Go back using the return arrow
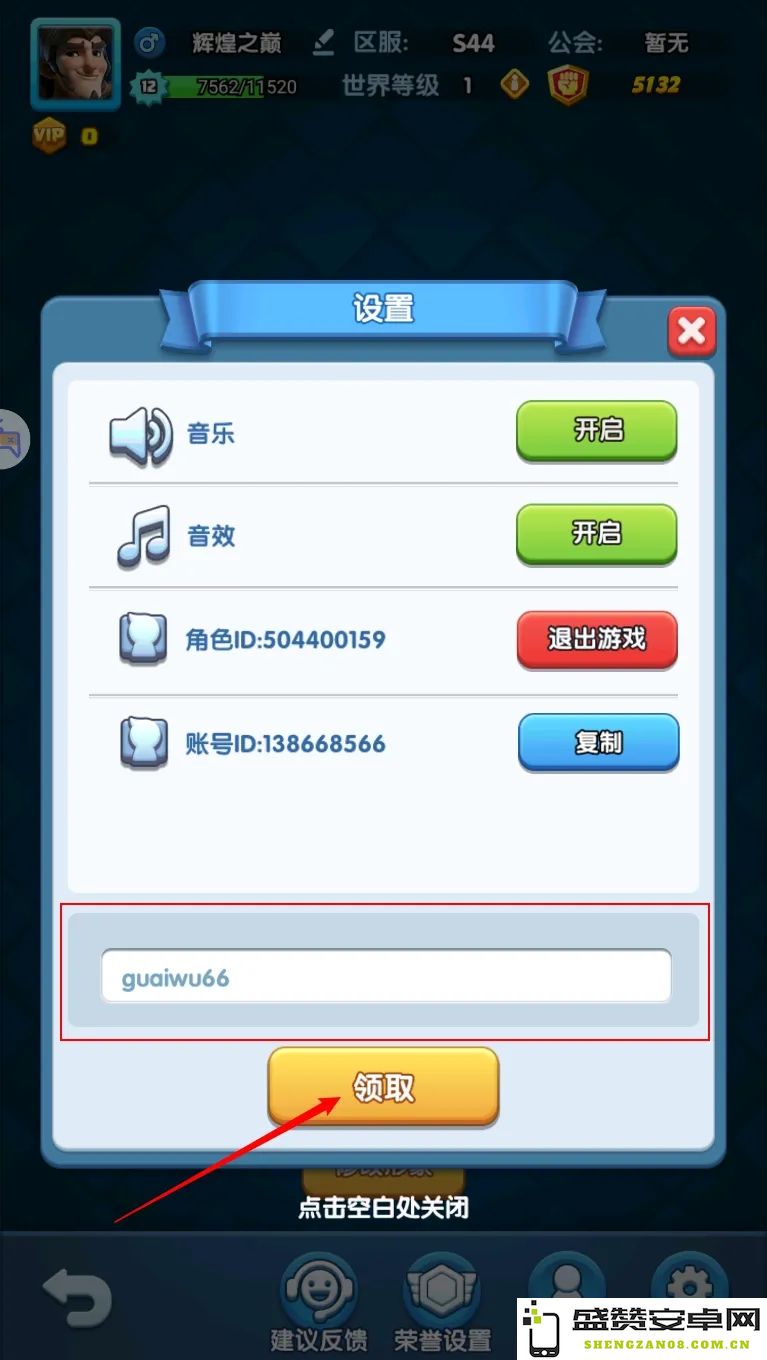This screenshot has width=767, height=1360. (76, 1297)
